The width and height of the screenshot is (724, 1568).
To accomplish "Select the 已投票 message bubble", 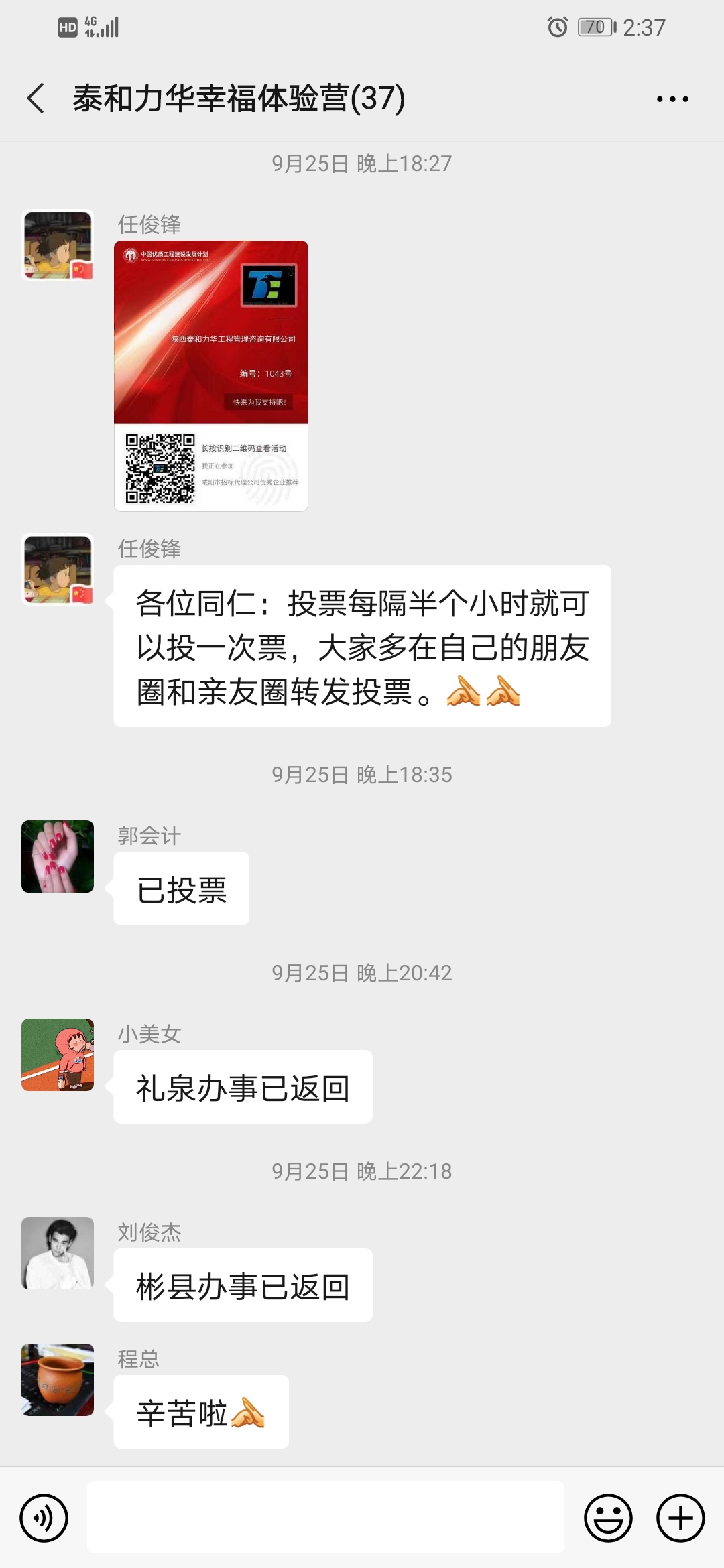I will 181,888.
